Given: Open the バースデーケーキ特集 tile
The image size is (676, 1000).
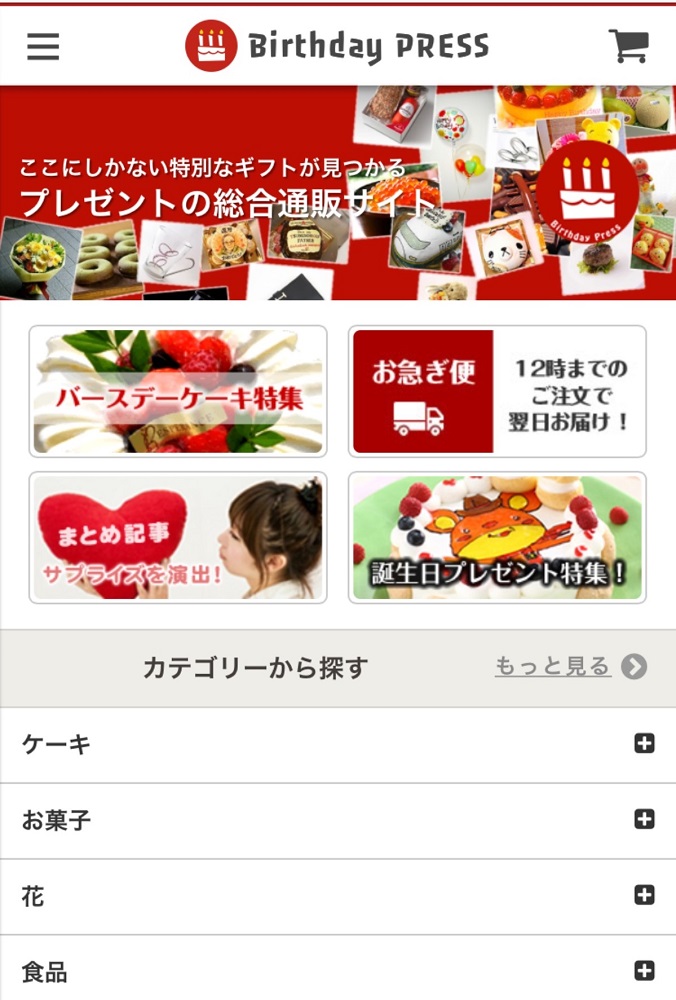Looking at the screenshot, I should click(178, 391).
